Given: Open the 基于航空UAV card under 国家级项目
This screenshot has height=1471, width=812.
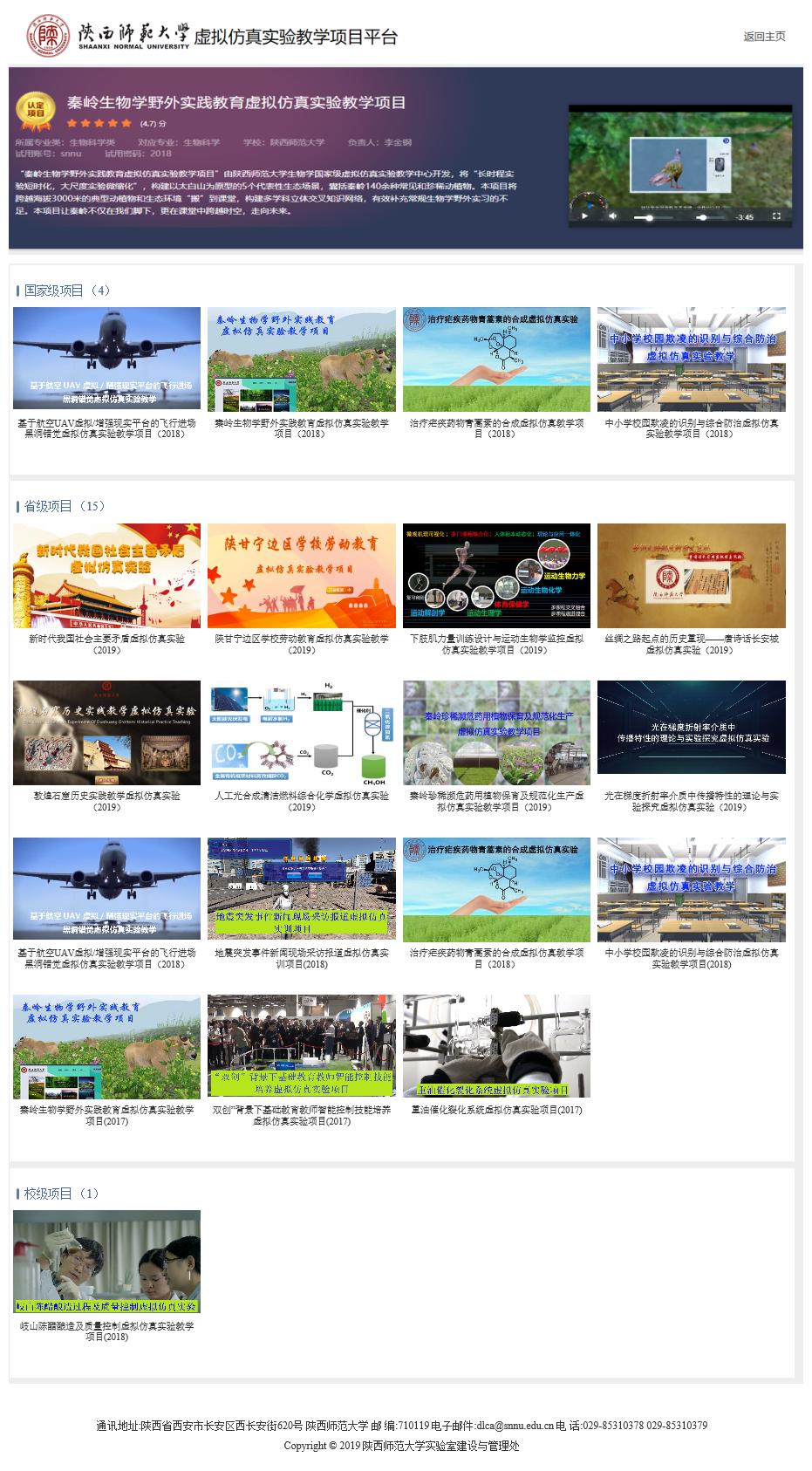Looking at the screenshot, I should 106,359.
